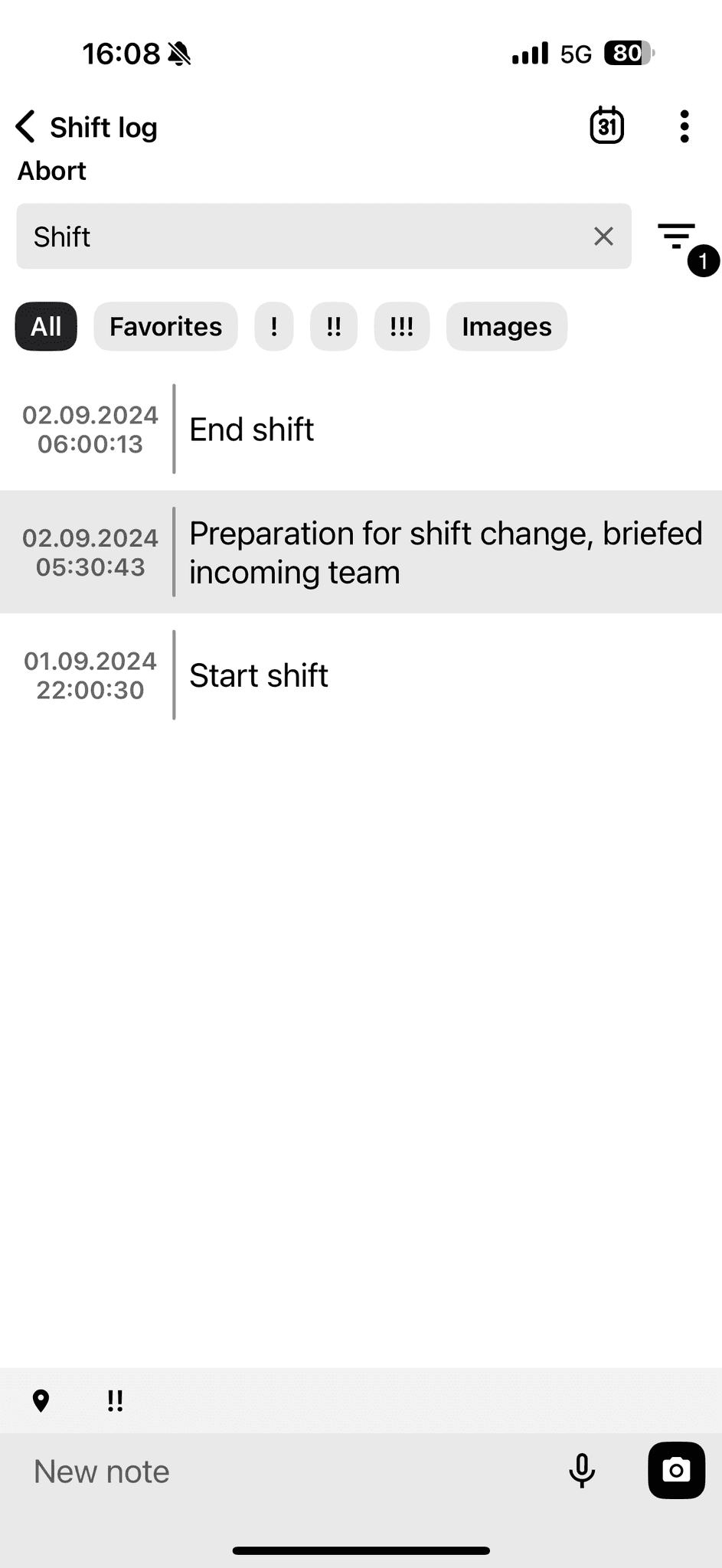This screenshot has width=722, height=1568.
Task: Open the camera icon to attach a photo
Action: (676, 1470)
